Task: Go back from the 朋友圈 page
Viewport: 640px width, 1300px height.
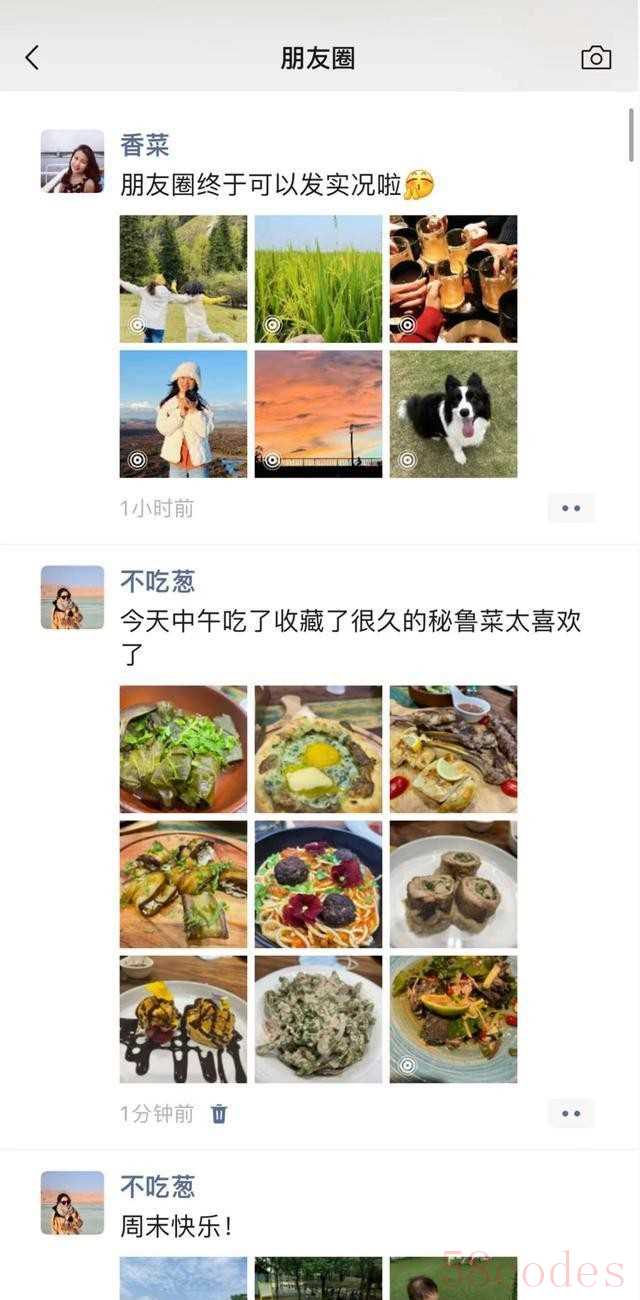Action: pyautogui.click(x=32, y=58)
